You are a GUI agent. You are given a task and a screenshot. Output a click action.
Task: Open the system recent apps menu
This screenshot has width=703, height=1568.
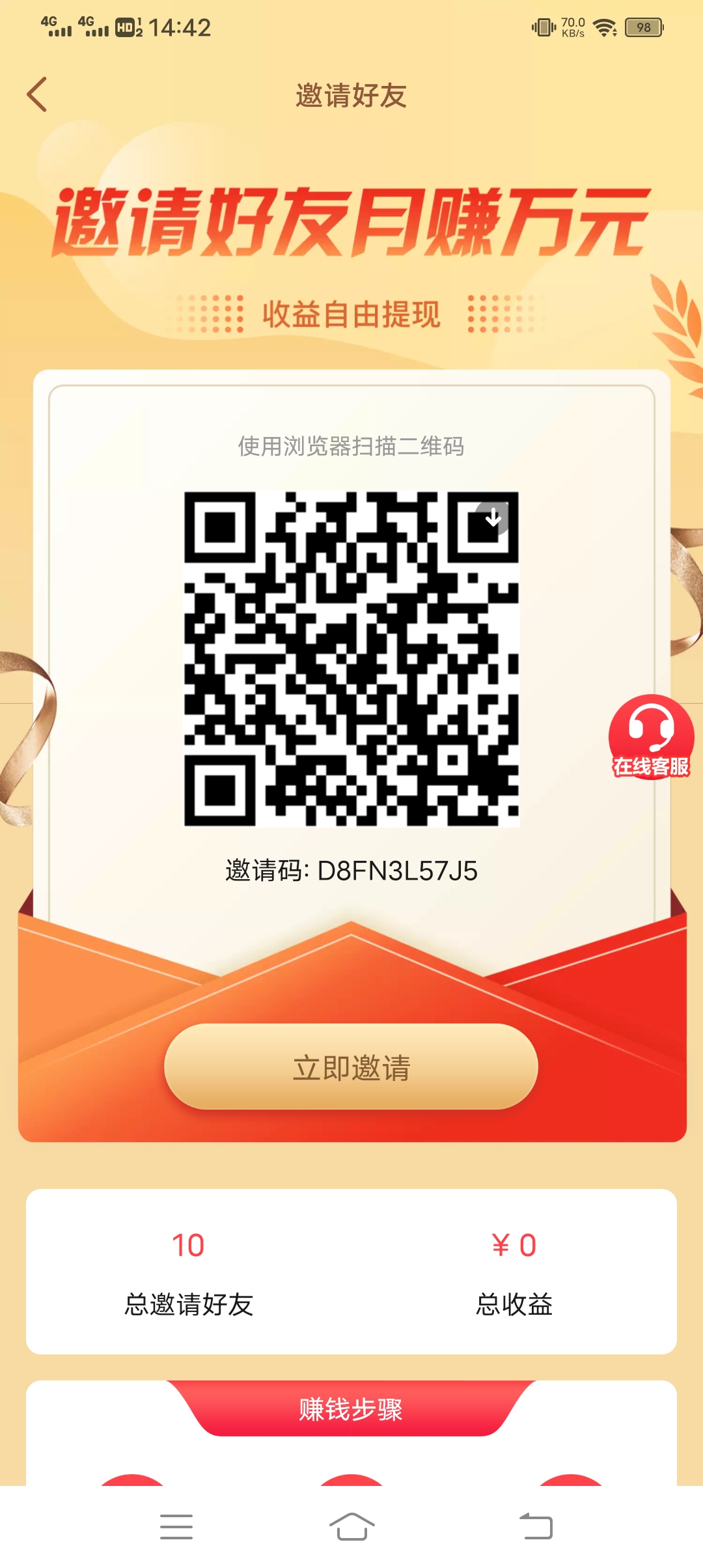(176, 1526)
